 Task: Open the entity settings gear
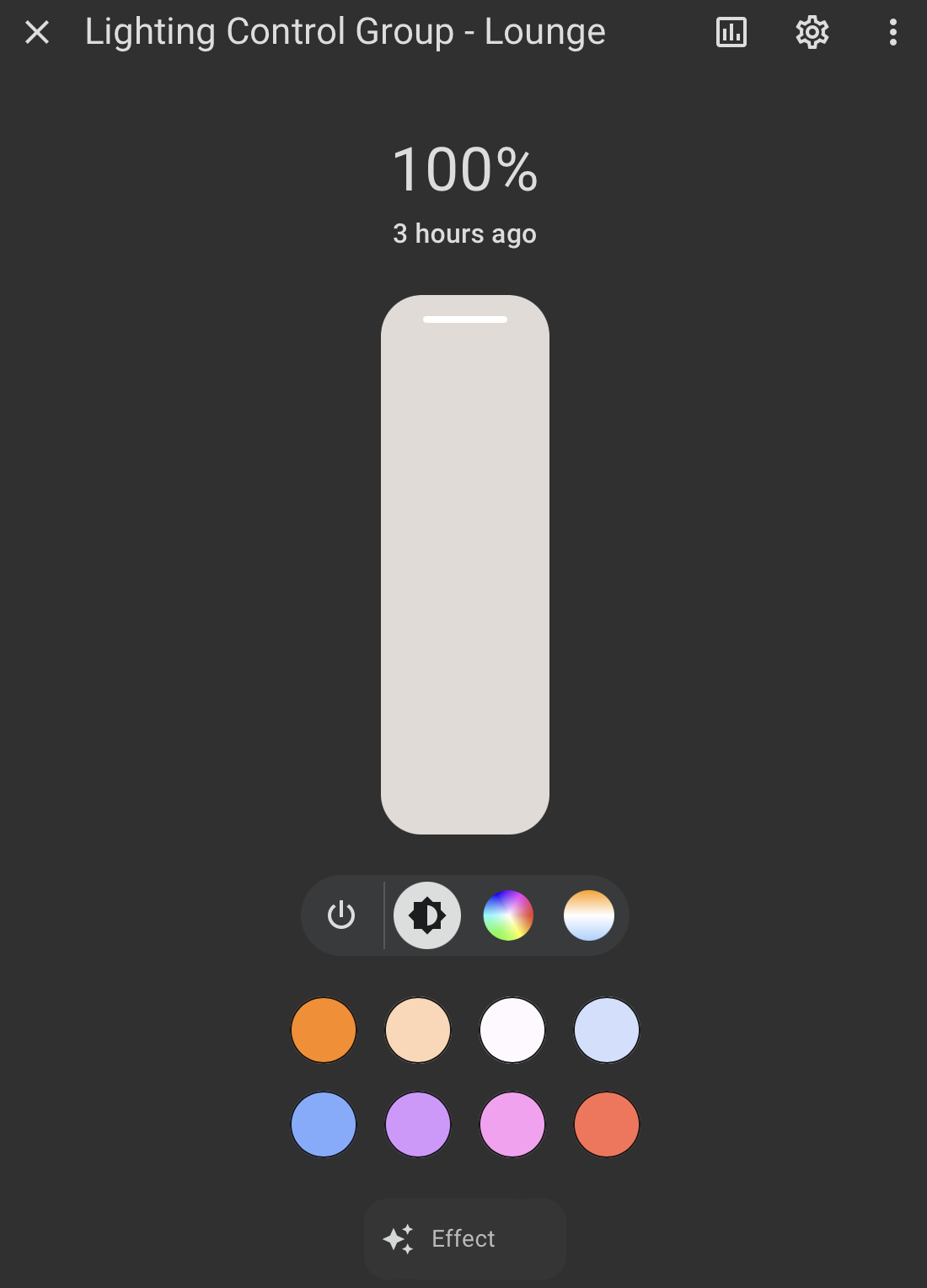point(812,33)
